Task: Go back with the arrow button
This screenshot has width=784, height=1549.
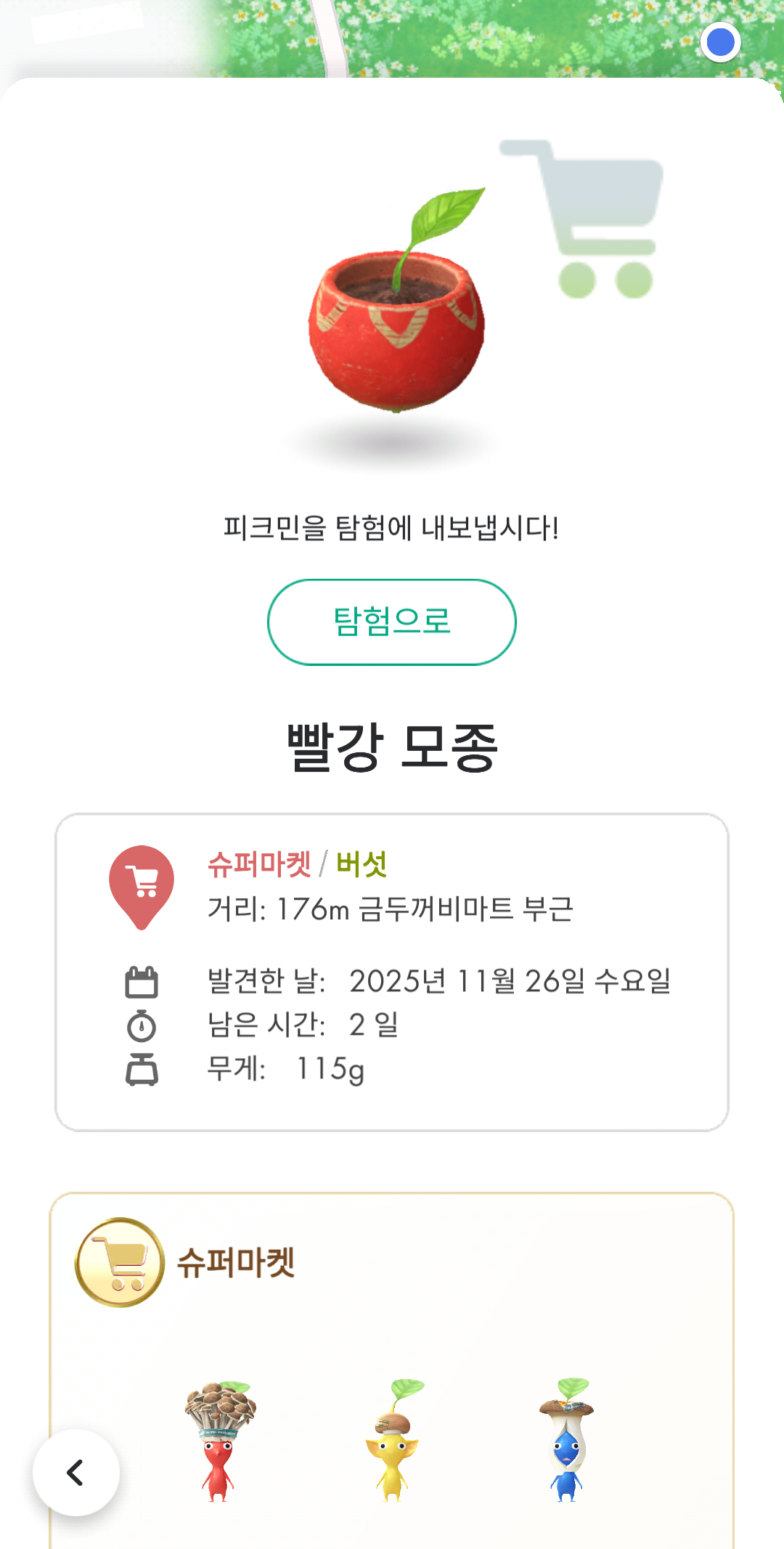Action: (x=76, y=1472)
